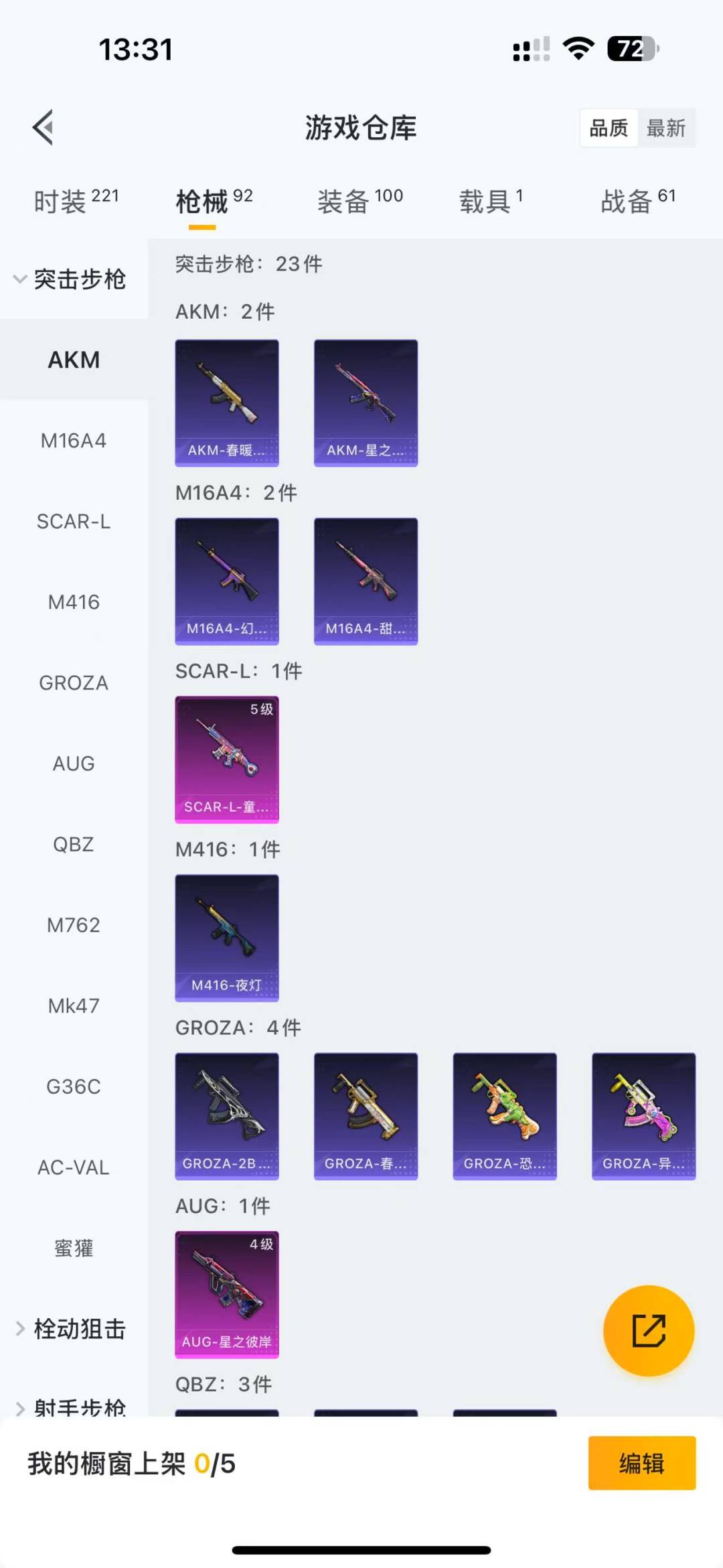Select M16A4 in the side list
The height and width of the screenshot is (1568, 723).
click(74, 441)
